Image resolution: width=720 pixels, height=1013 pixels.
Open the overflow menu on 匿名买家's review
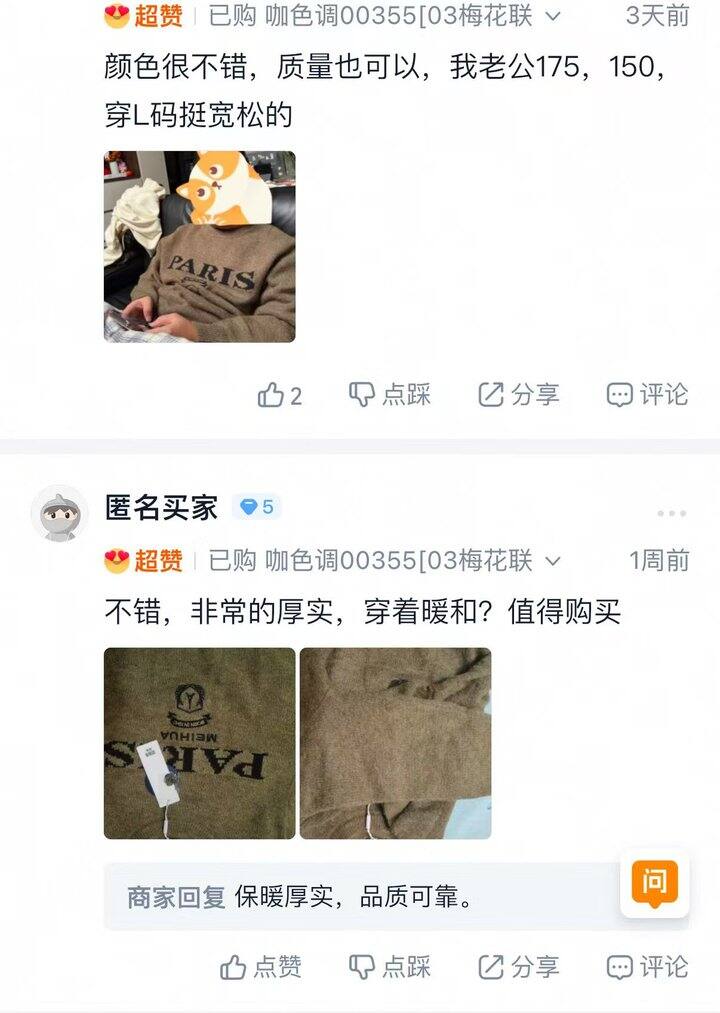(671, 514)
